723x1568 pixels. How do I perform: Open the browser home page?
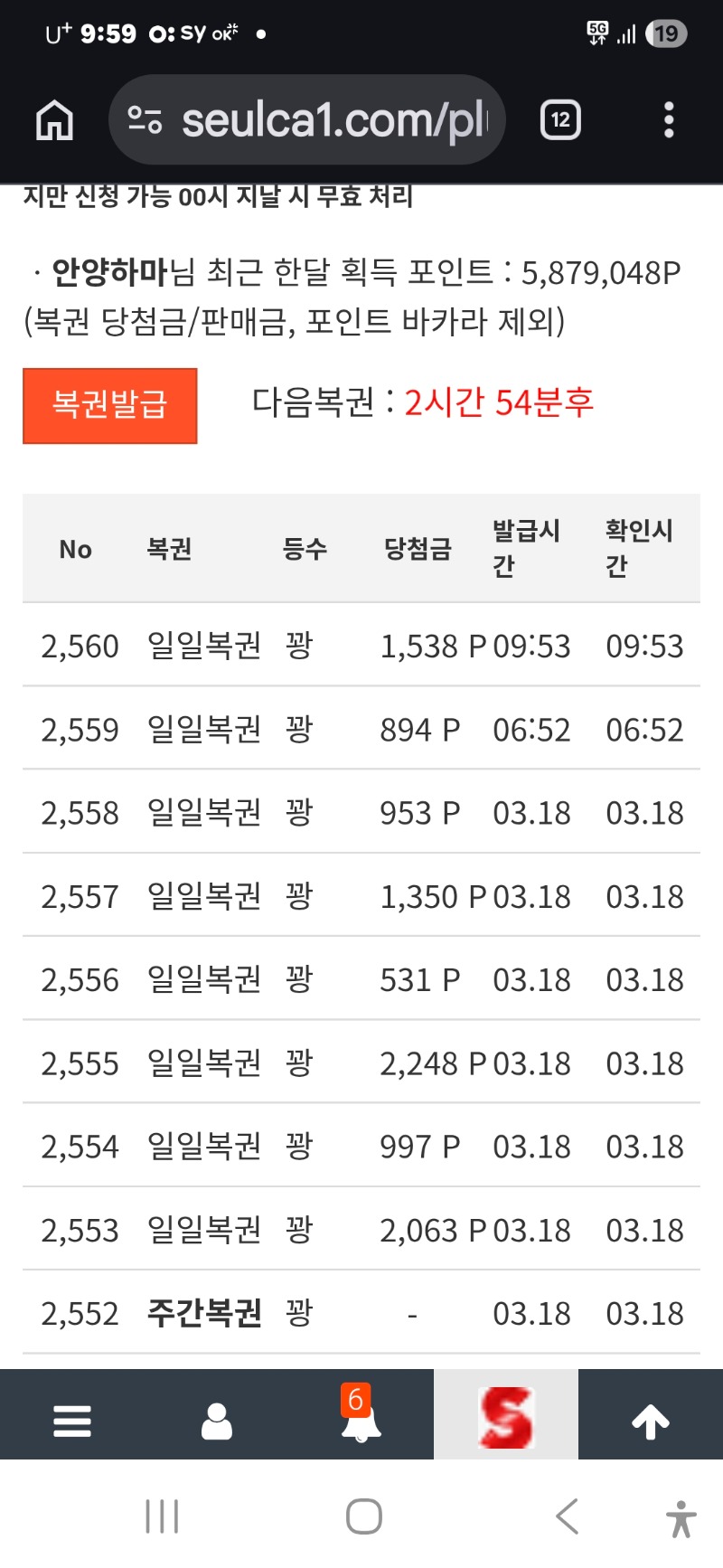pyautogui.click(x=54, y=120)
